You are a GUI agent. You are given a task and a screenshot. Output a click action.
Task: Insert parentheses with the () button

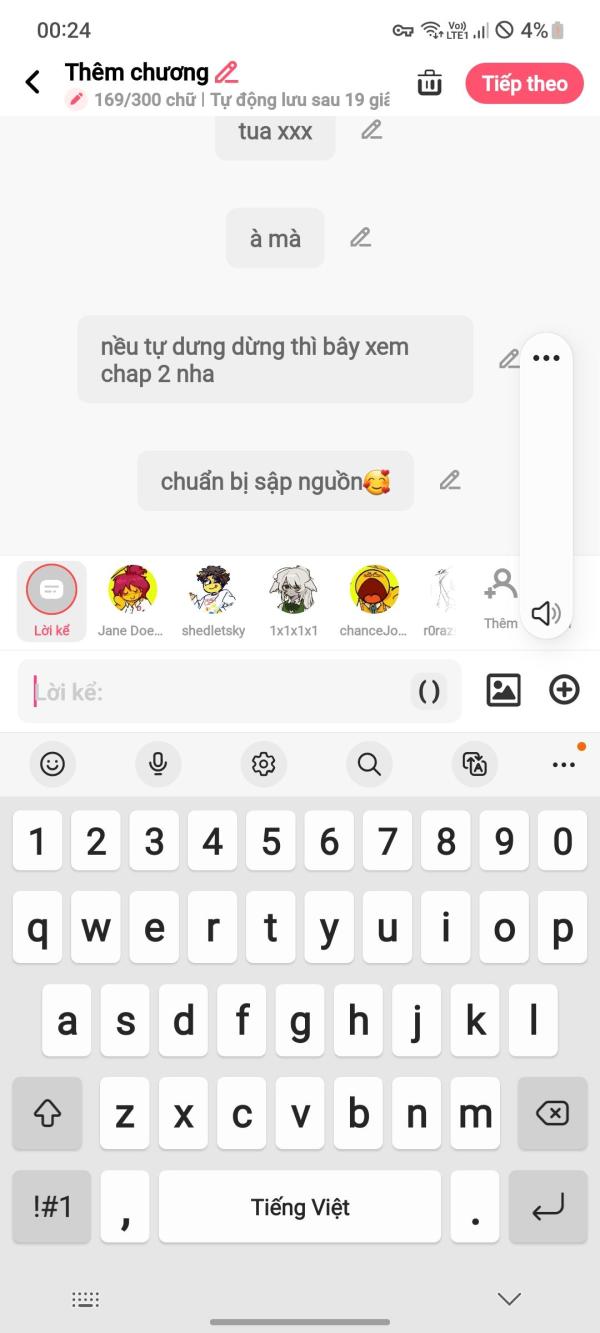(x=429, y=691)
